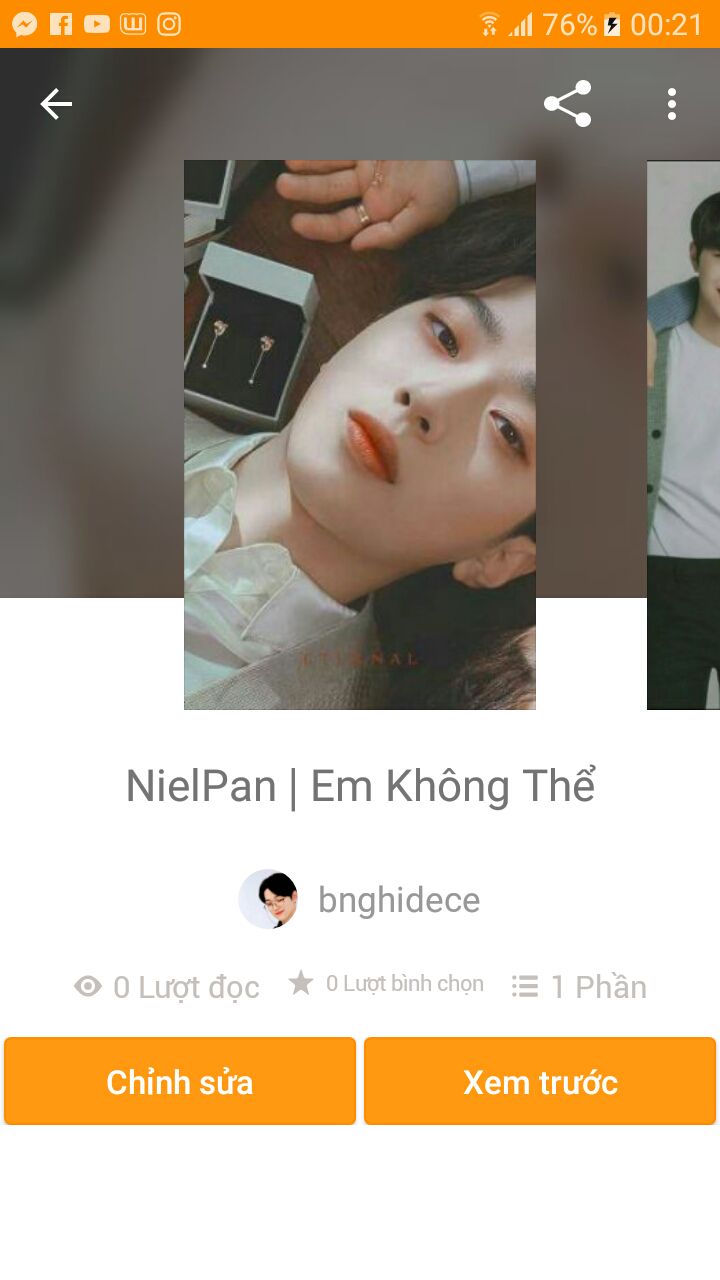Go back using the arrow icon
The image size is (720, 1280).
tap(56, 104)
